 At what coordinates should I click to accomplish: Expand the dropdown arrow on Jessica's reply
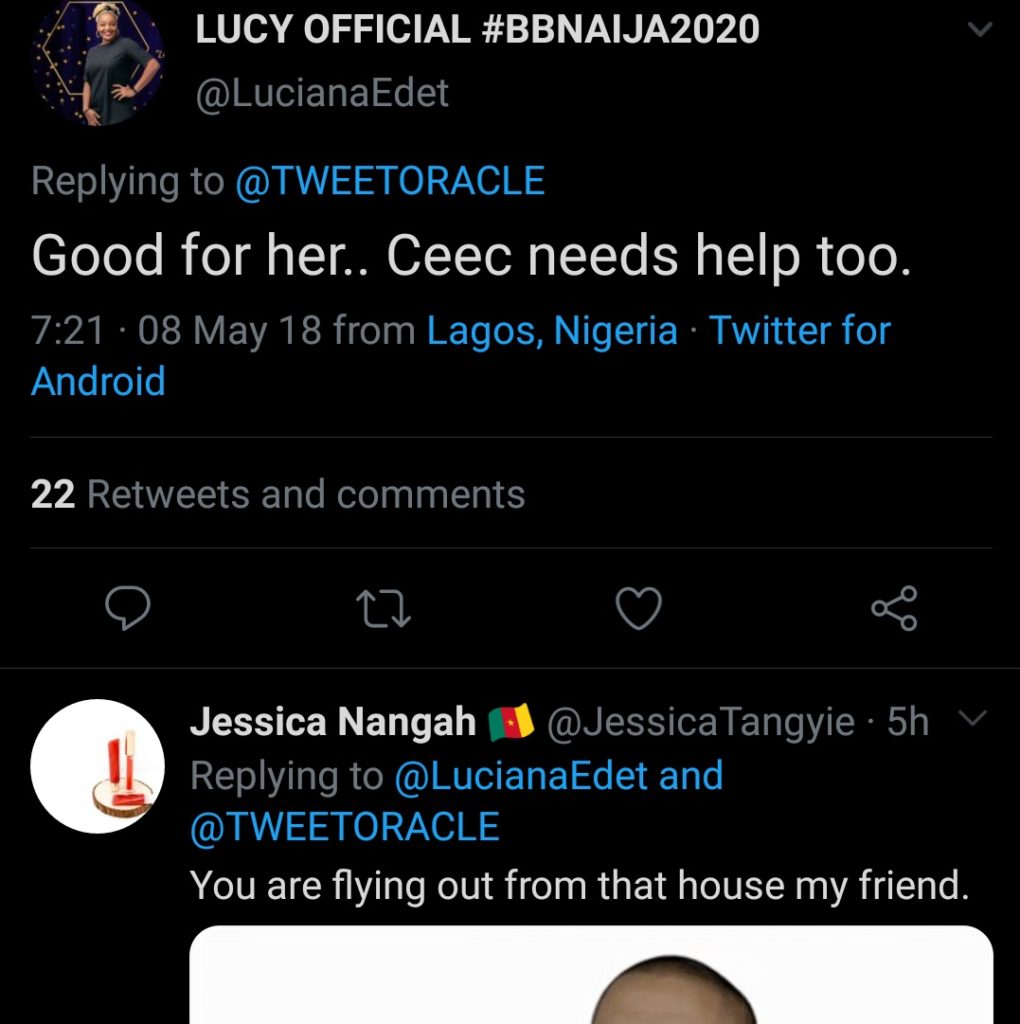(972, 718)
